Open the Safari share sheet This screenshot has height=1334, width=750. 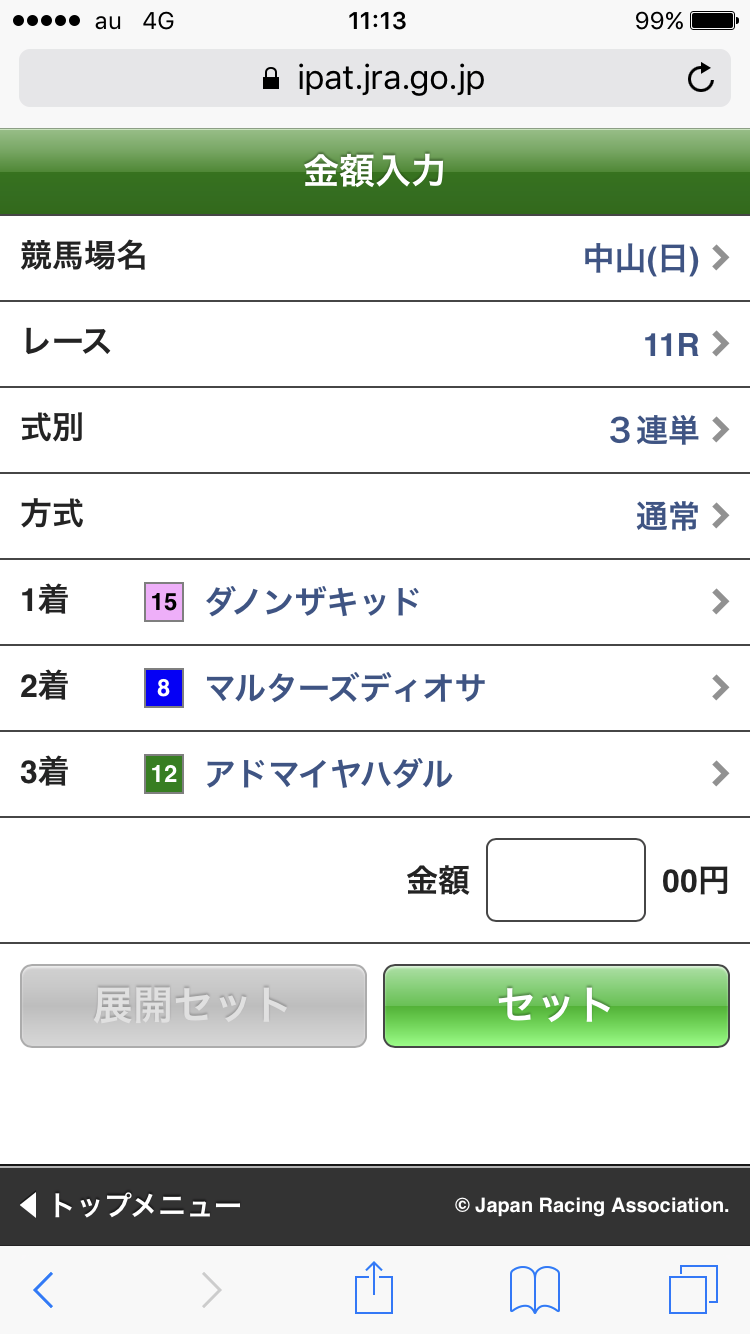(x=374, y=1289)
